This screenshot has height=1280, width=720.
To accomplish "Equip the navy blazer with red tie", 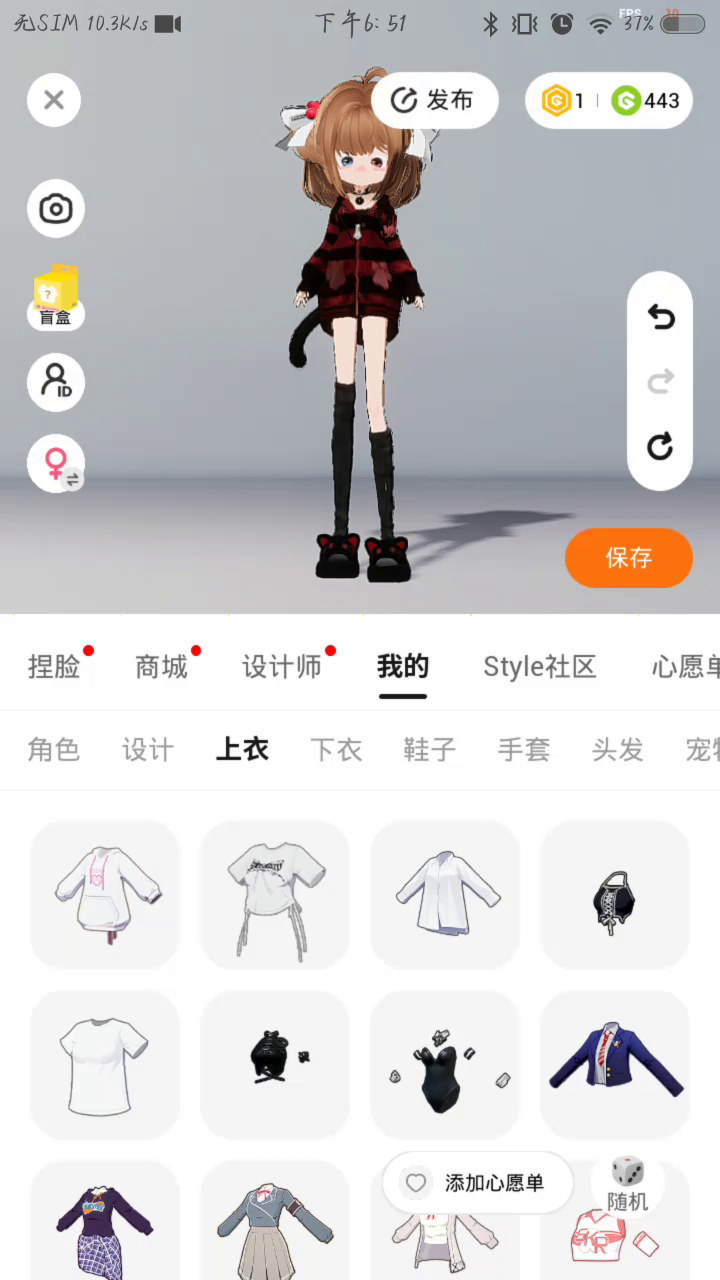I will pos(615,1064).
